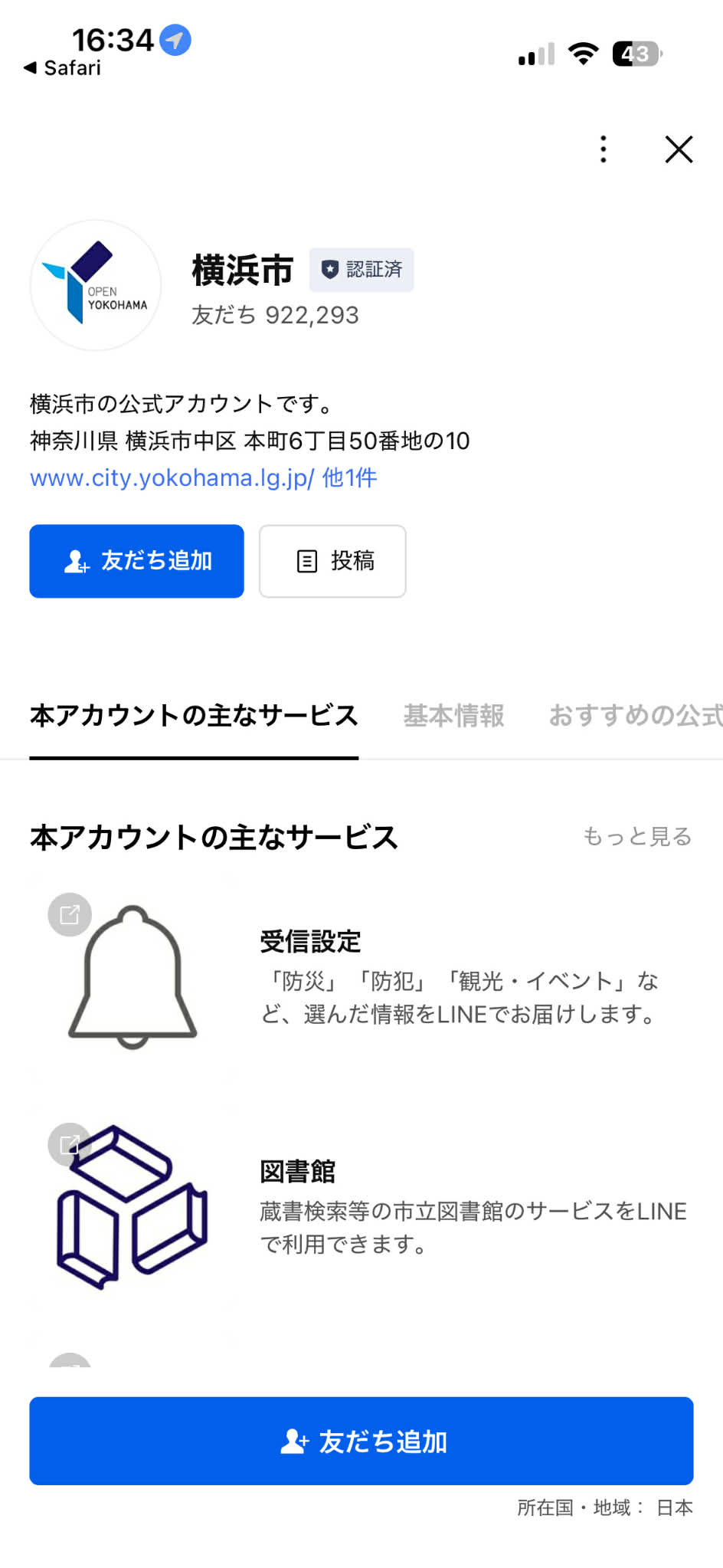Viewport: 723px width, 1568px height.
Task: Open the three-dot overflow menu
Action: click(604, 149)
